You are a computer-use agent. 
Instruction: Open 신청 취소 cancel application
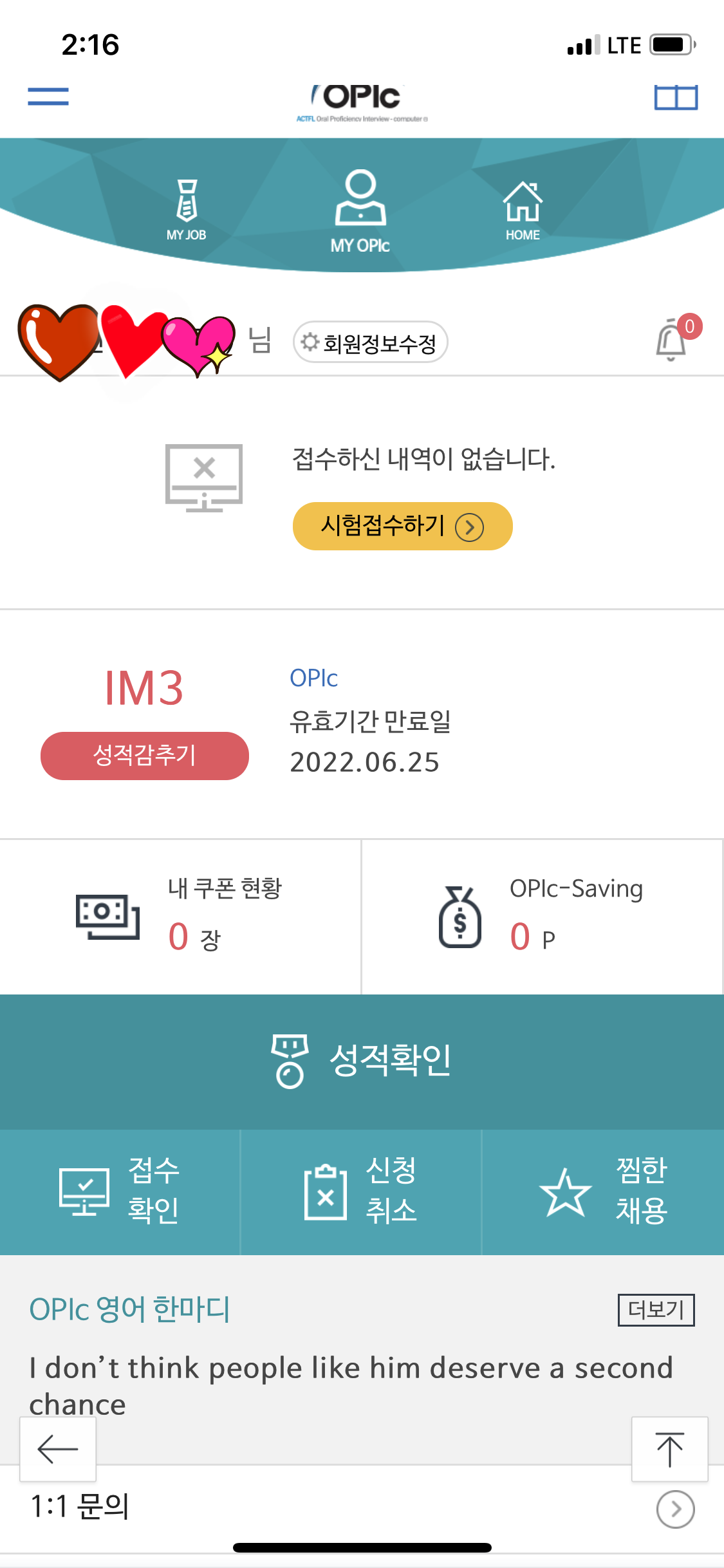pyautogui.click(x=361, y=1191)
